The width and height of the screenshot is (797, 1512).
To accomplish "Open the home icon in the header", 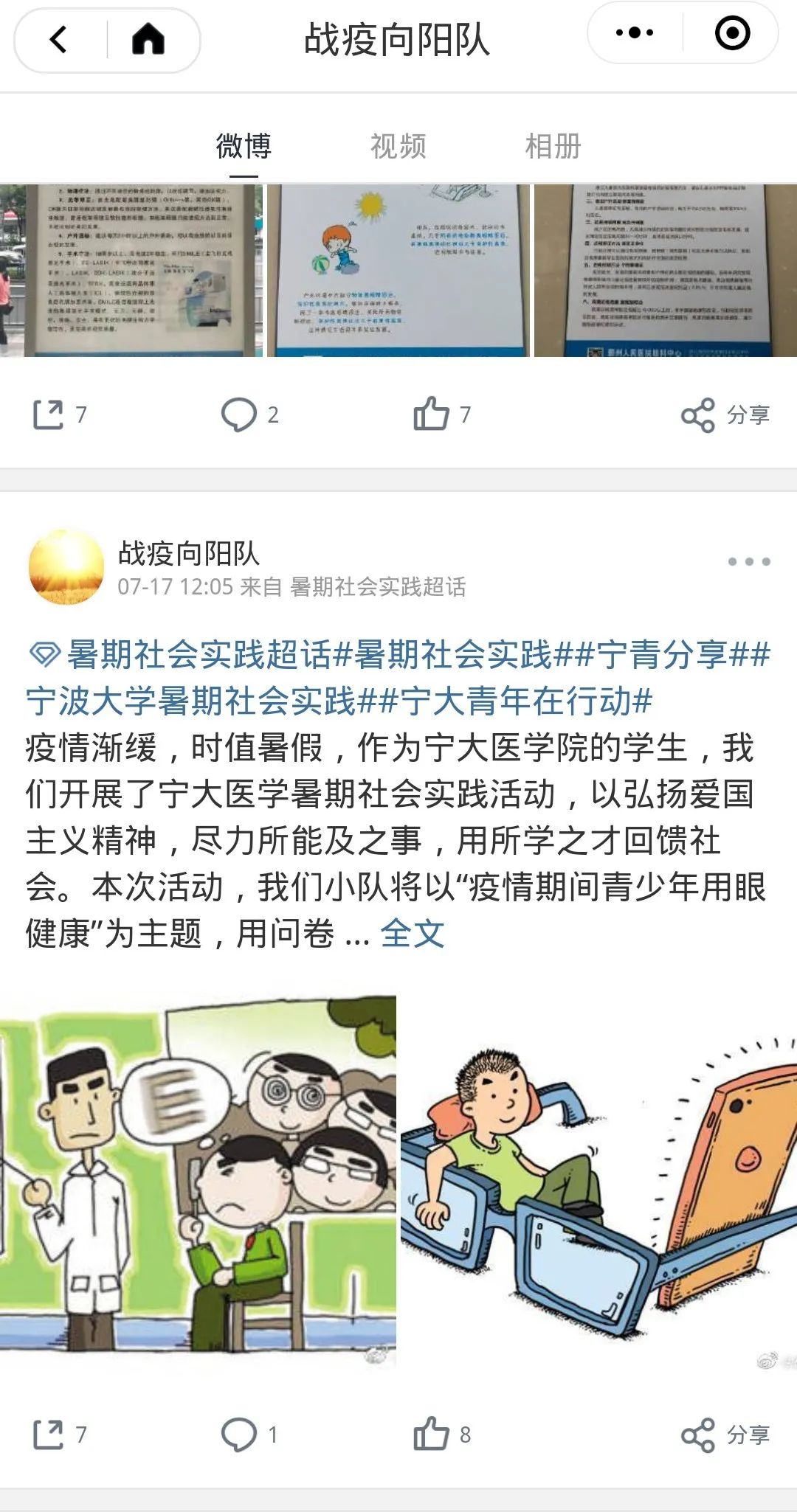I will pyautogui.click(x=148, y=40).
